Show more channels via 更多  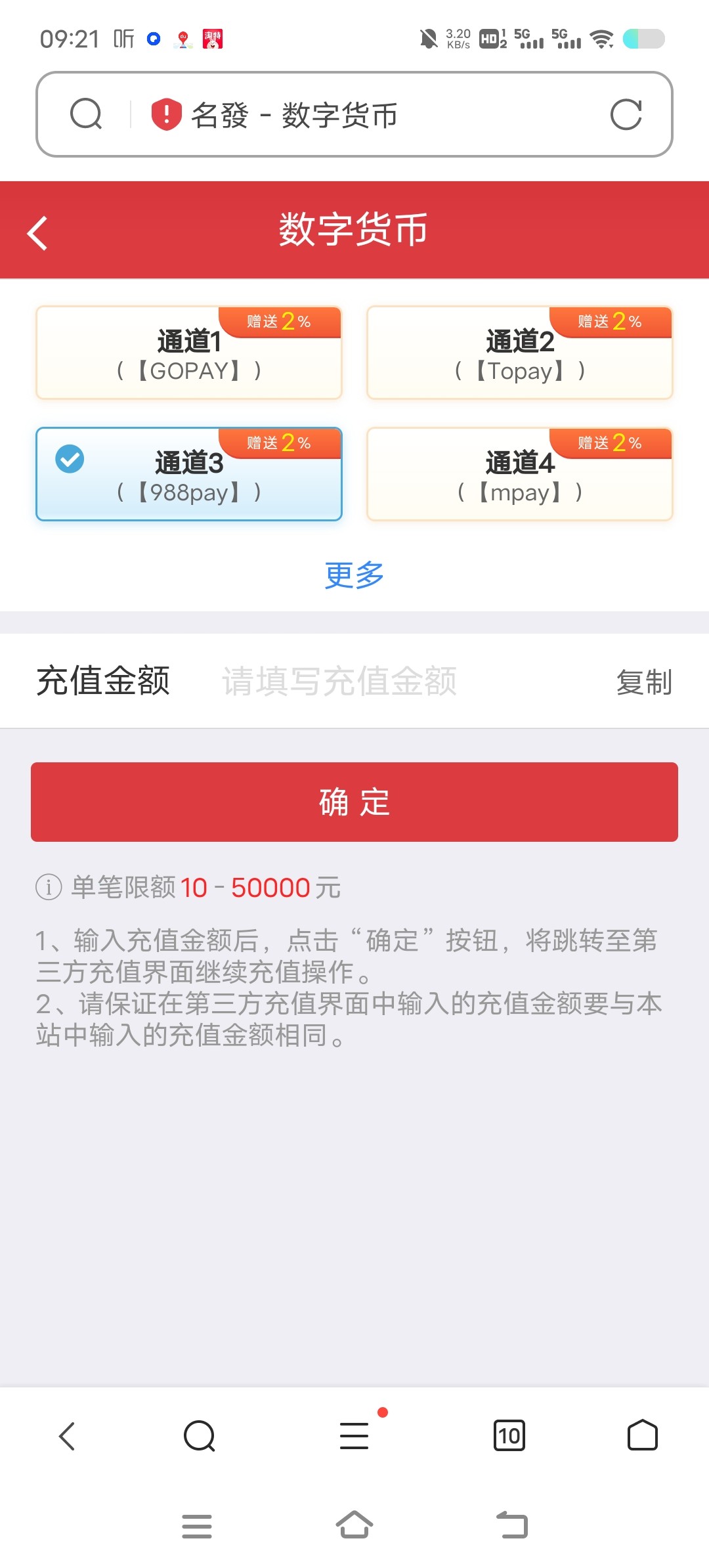click(354, 575)
